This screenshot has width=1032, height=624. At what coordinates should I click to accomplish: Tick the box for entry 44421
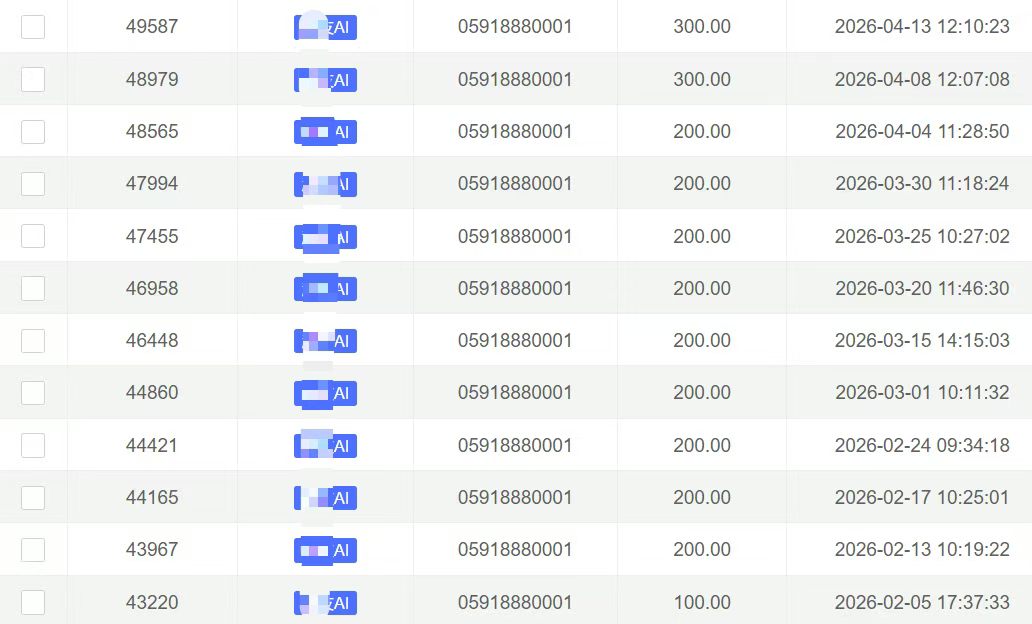pos(33,445)
